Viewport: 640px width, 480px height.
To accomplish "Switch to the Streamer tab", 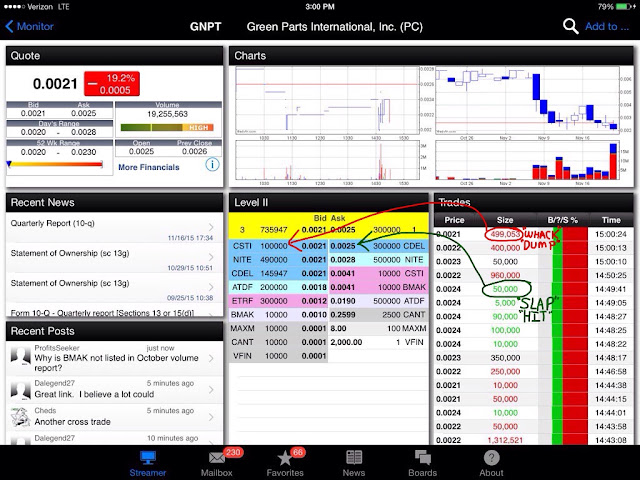I will click(x=148, y=464).
